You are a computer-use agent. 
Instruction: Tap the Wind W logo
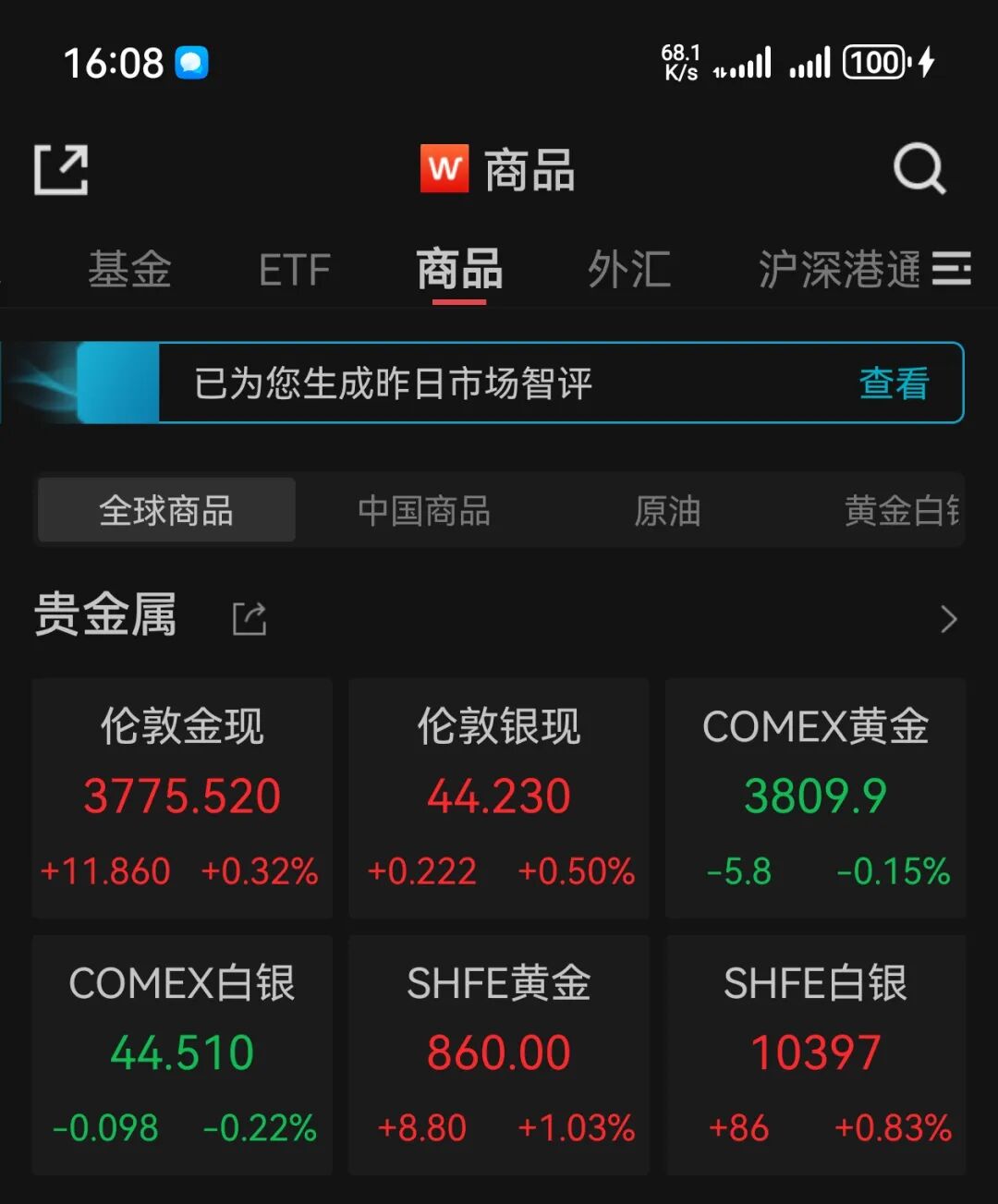[443, 168]
